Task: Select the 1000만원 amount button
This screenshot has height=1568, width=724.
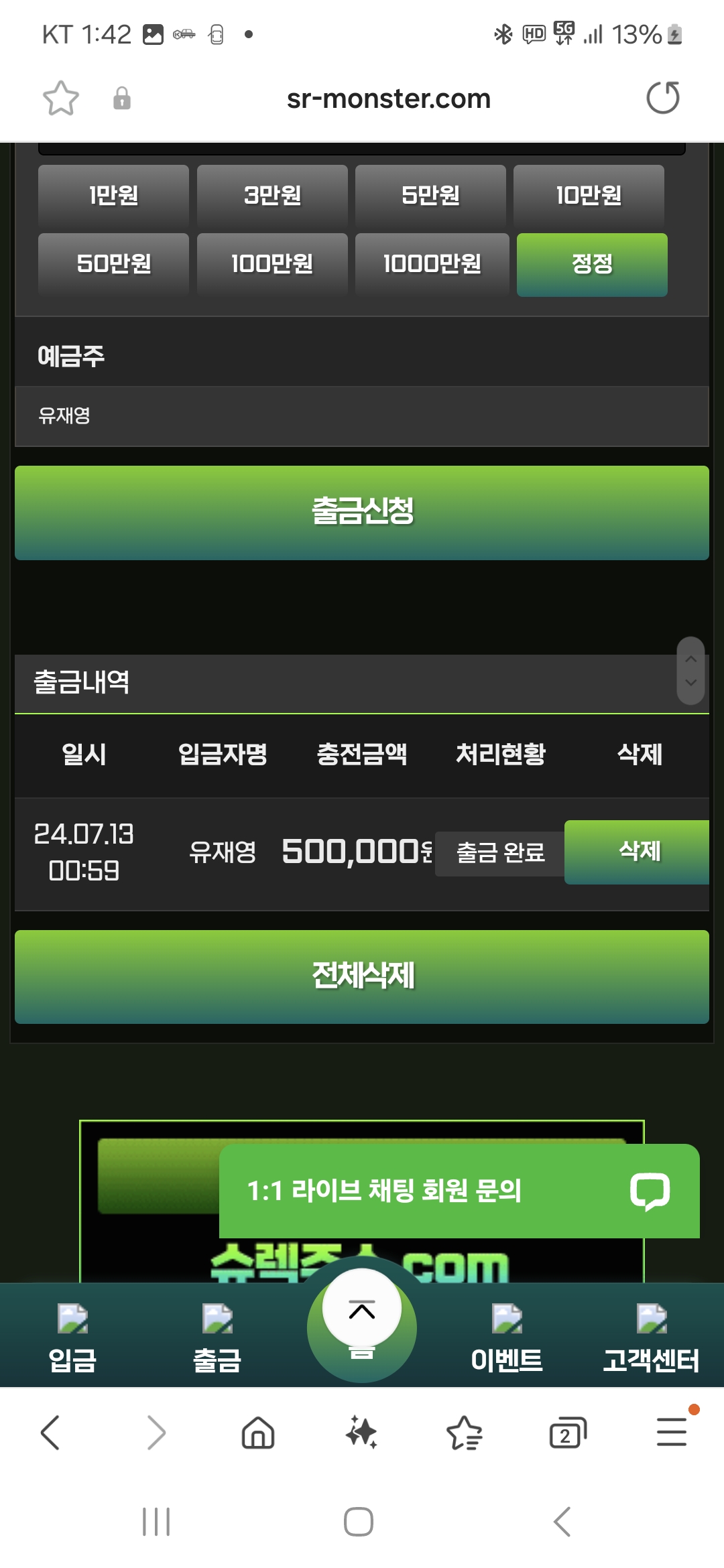Action: coord(432,264)
